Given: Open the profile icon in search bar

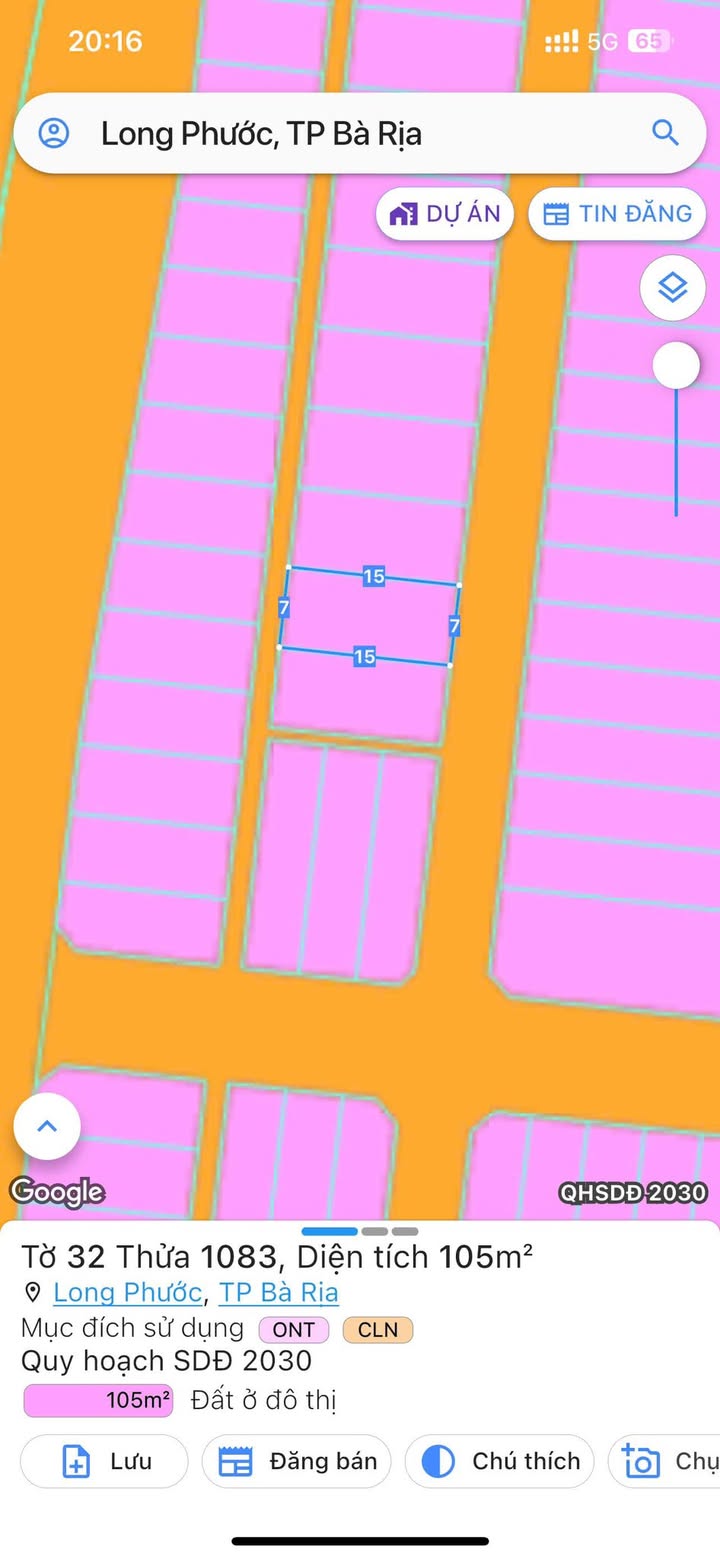Looking at the screenshot, I should point(54,133).
